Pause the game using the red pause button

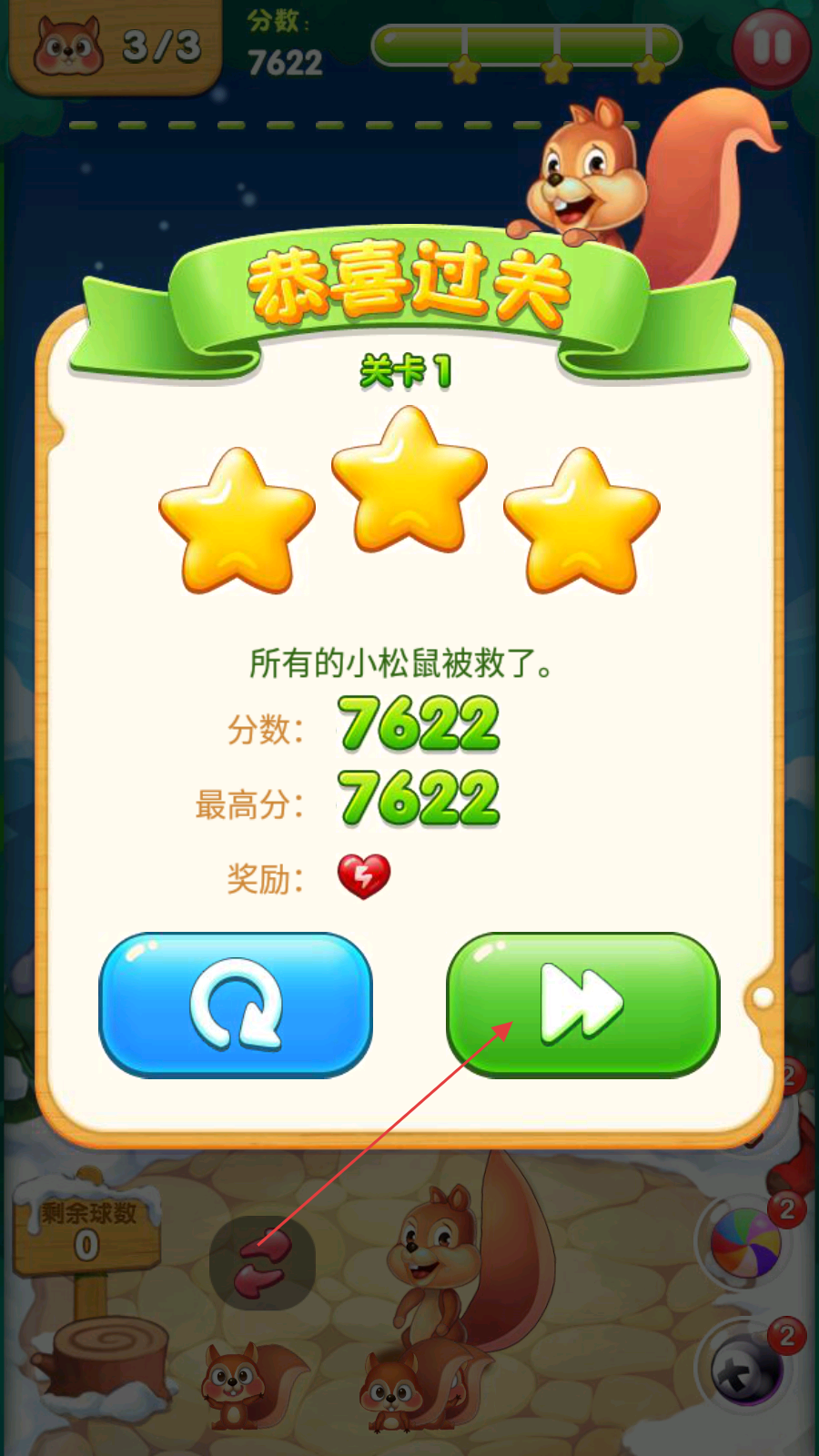(x=772, y=48)
